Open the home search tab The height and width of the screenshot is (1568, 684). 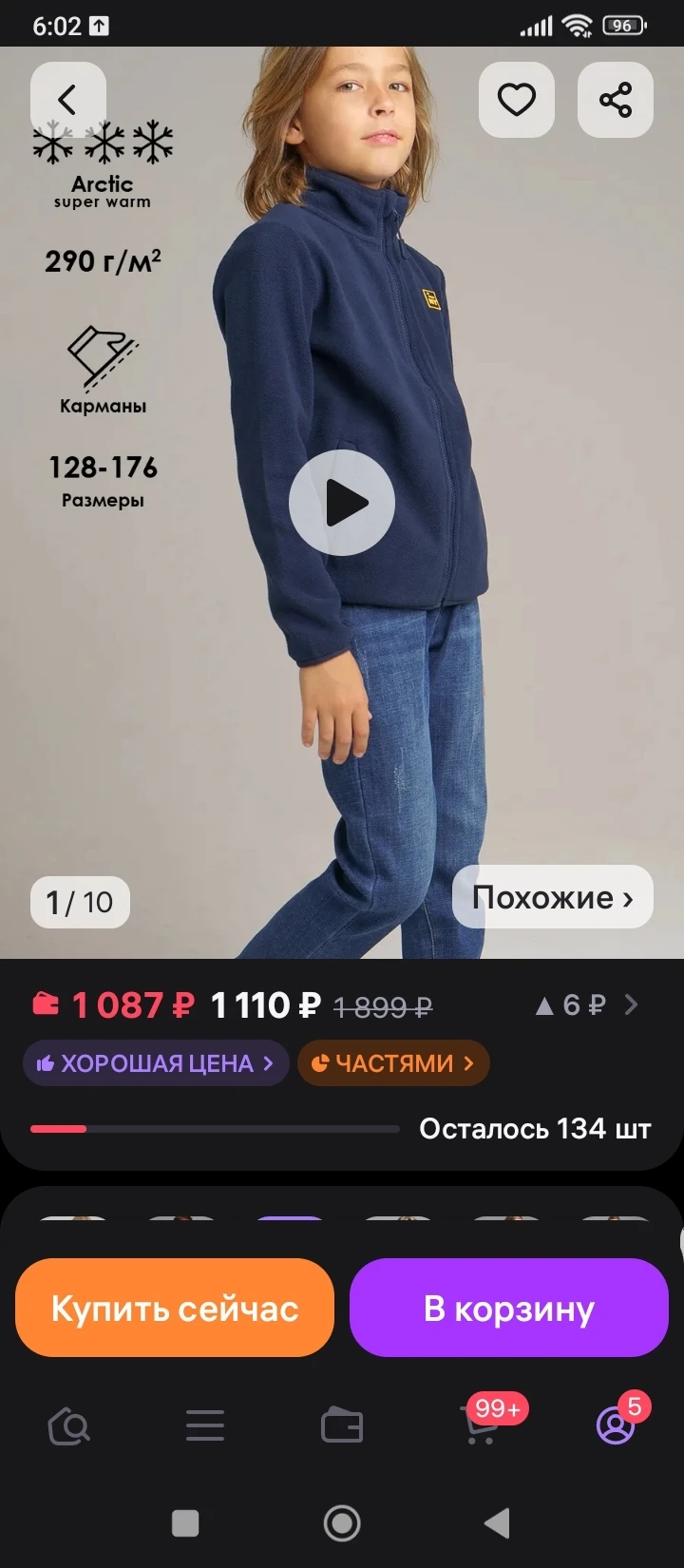coord(68,1426)
